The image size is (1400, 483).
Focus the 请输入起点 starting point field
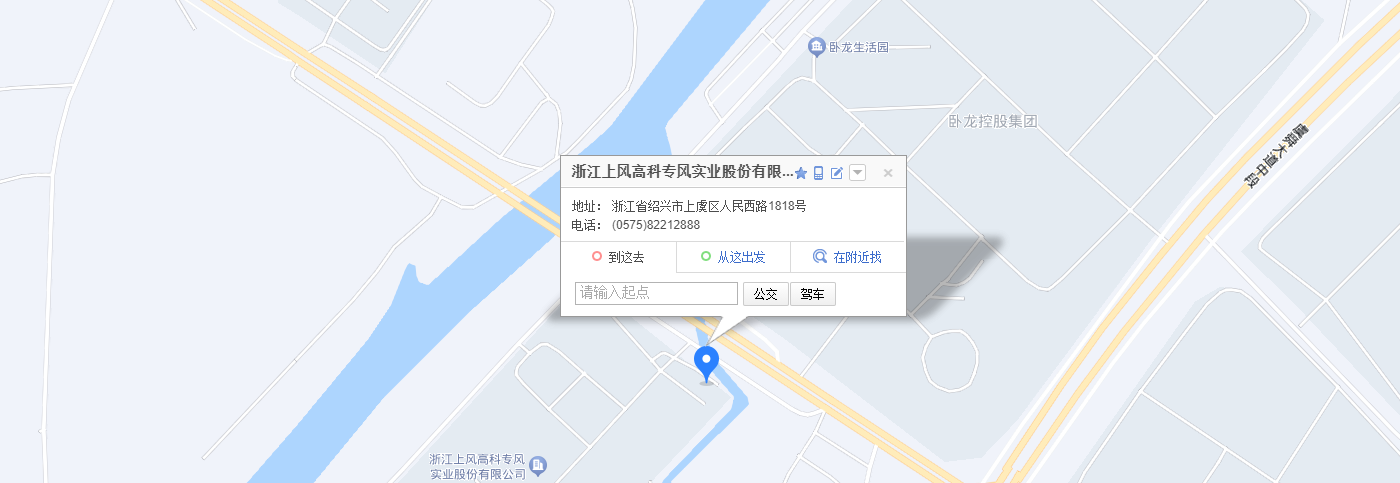tap(656, 293)
